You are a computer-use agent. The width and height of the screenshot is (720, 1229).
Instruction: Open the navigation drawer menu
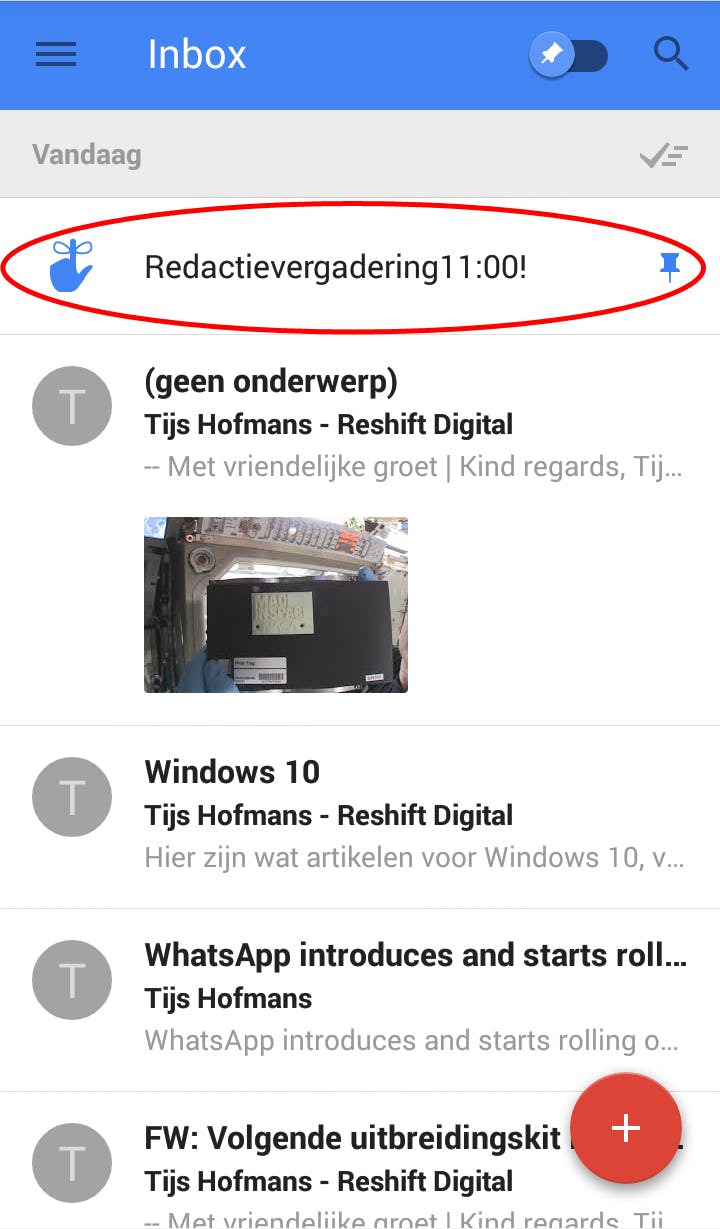pos(56,55)
